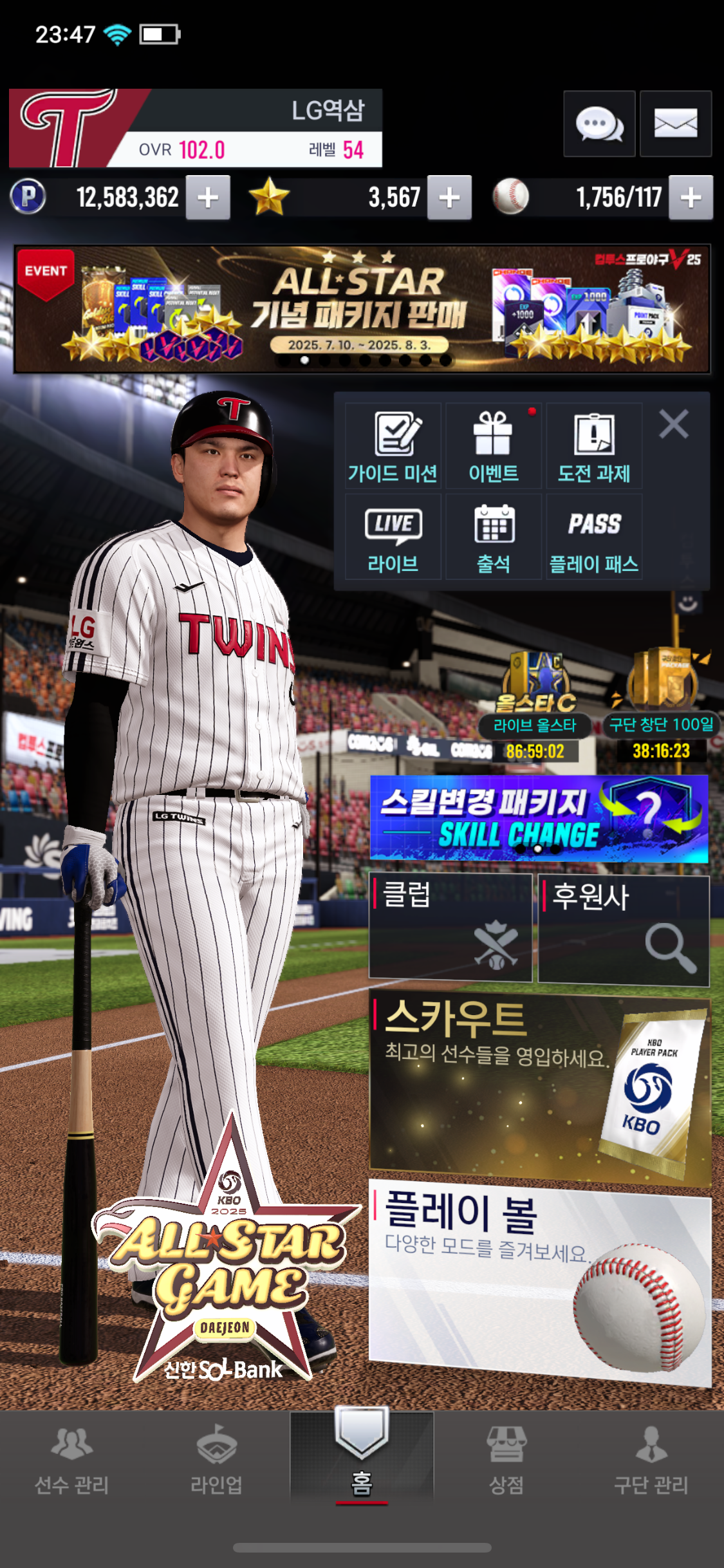
Task: Refill baseballs with the plus button
Action: click(691, 198)
